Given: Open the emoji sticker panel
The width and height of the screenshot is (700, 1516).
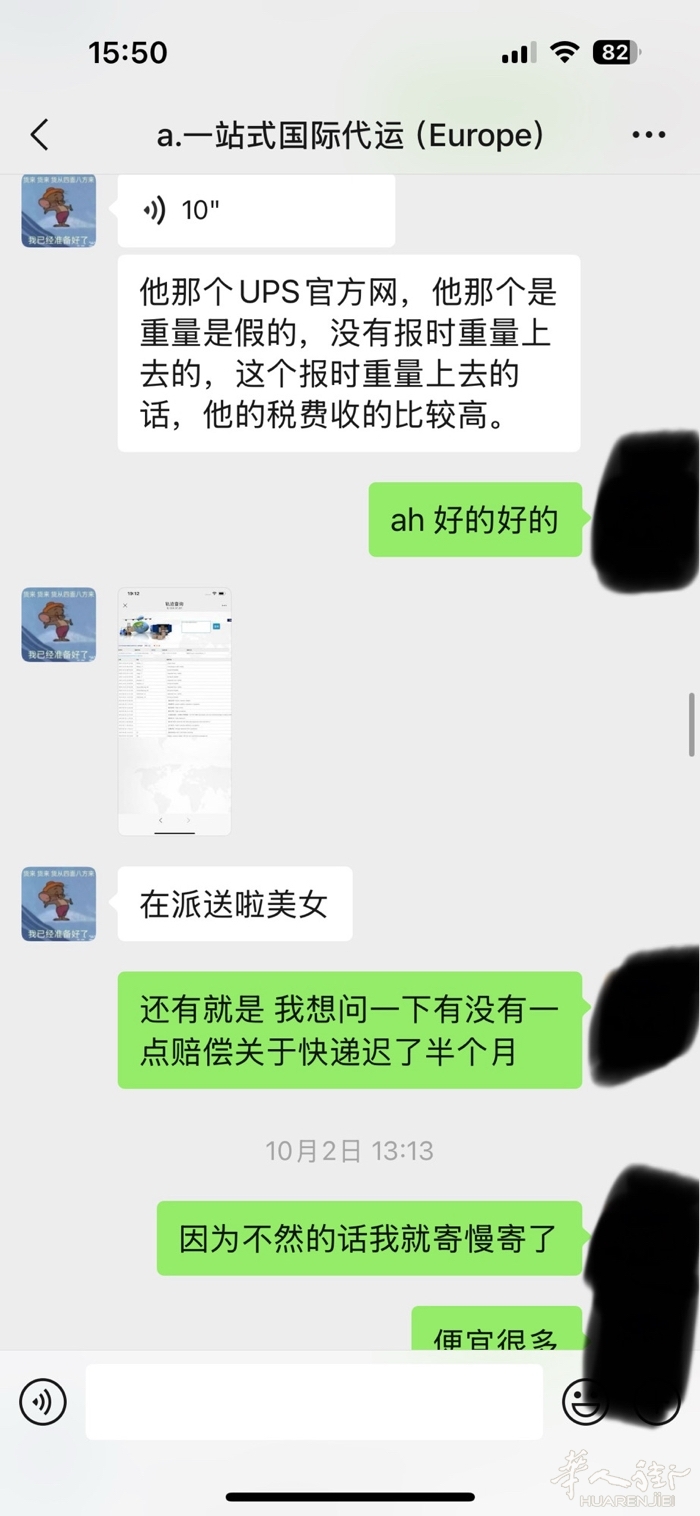Looking at the screenshot, I should click(x=585, y=1402).
